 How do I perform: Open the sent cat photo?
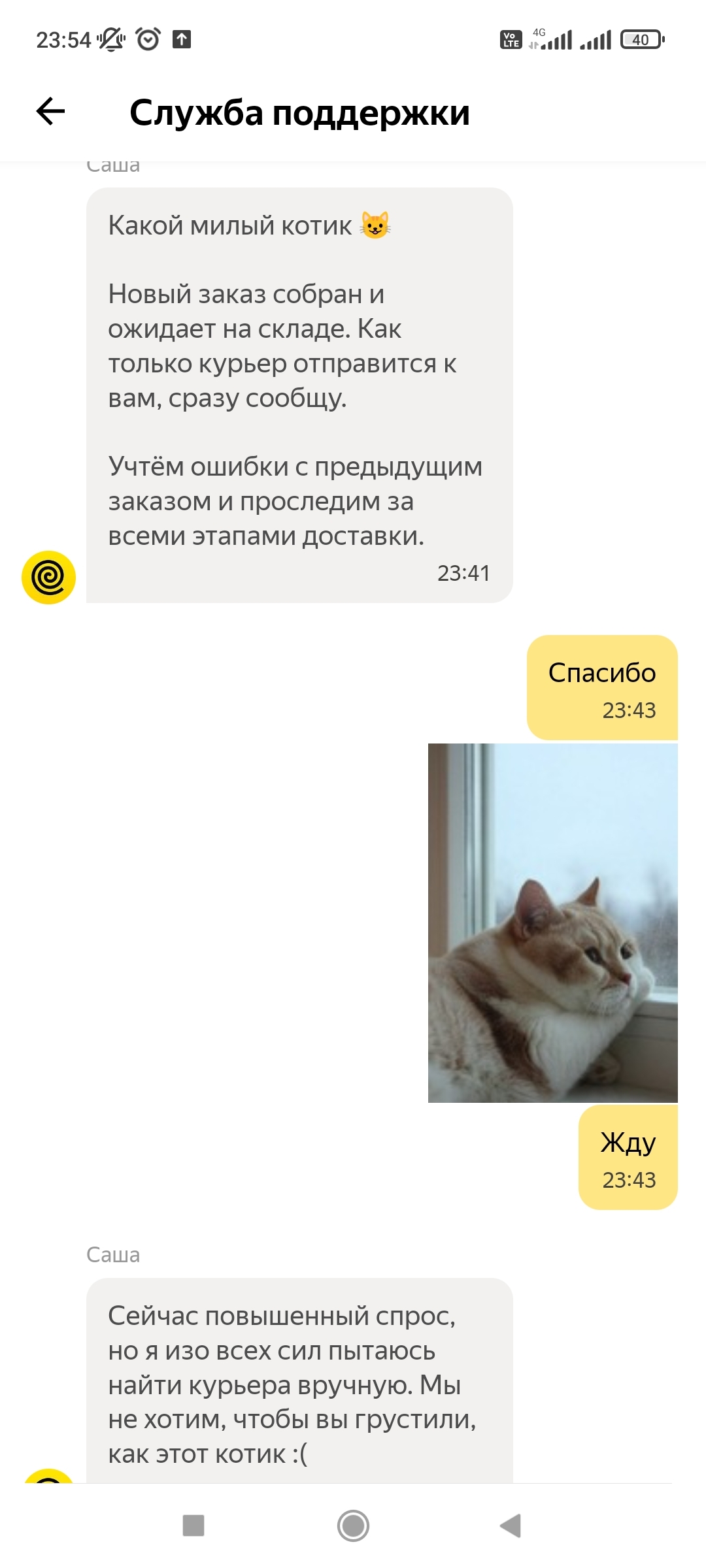pyautogui.click(x=552, y=923)
